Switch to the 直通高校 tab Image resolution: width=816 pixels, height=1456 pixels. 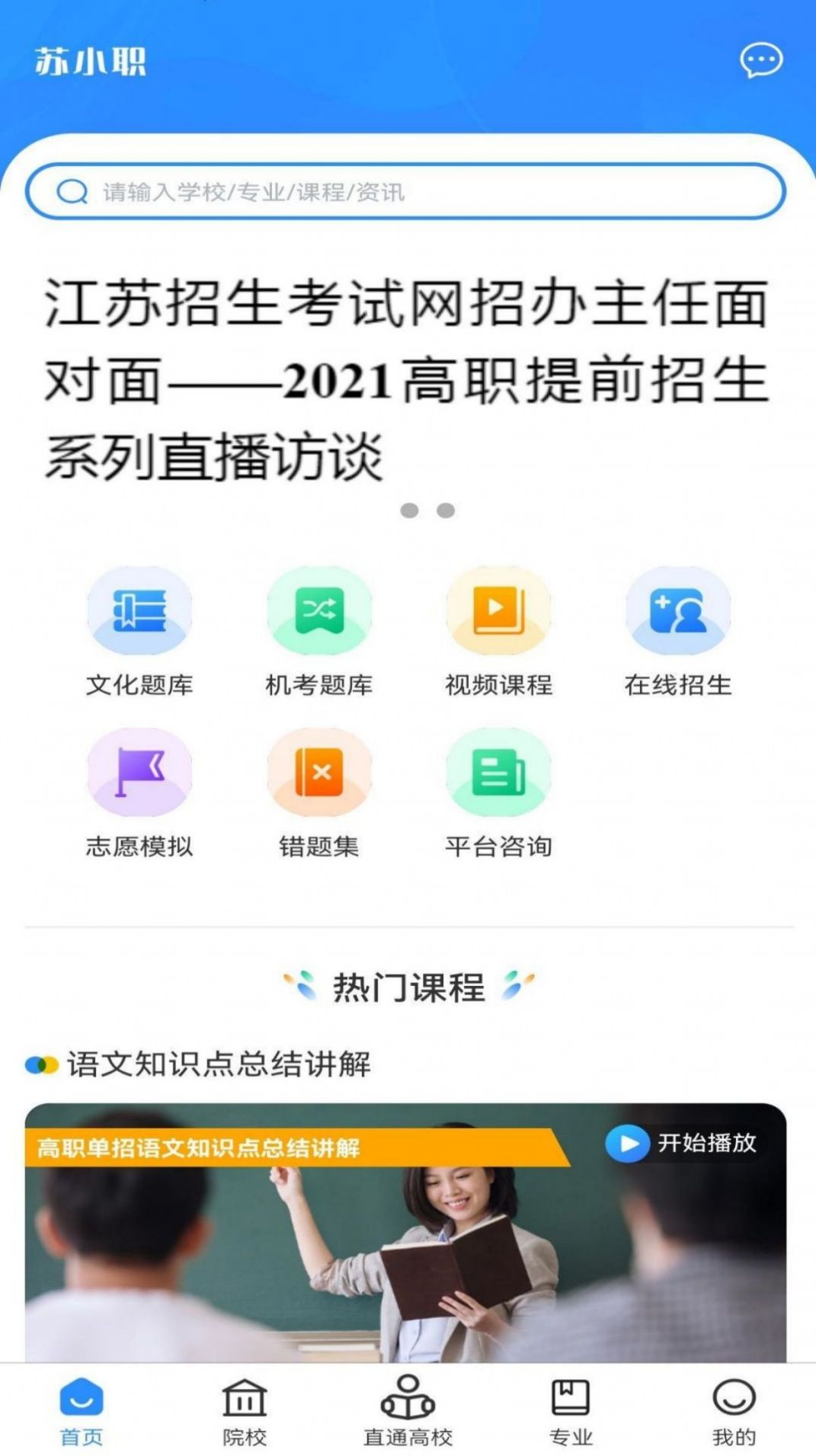[x=409, y=1410]
